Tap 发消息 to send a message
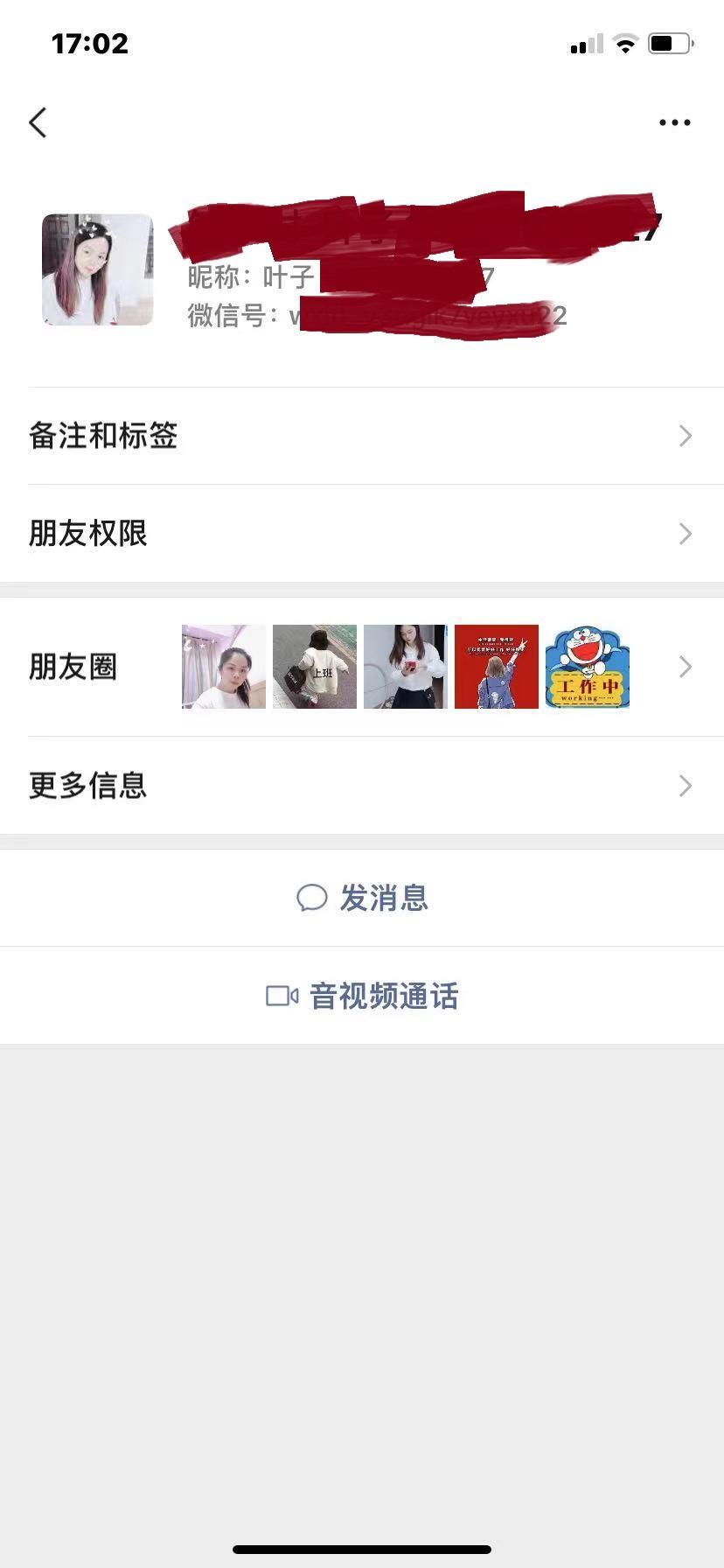The image size is (724, 1568). [362, 898]
